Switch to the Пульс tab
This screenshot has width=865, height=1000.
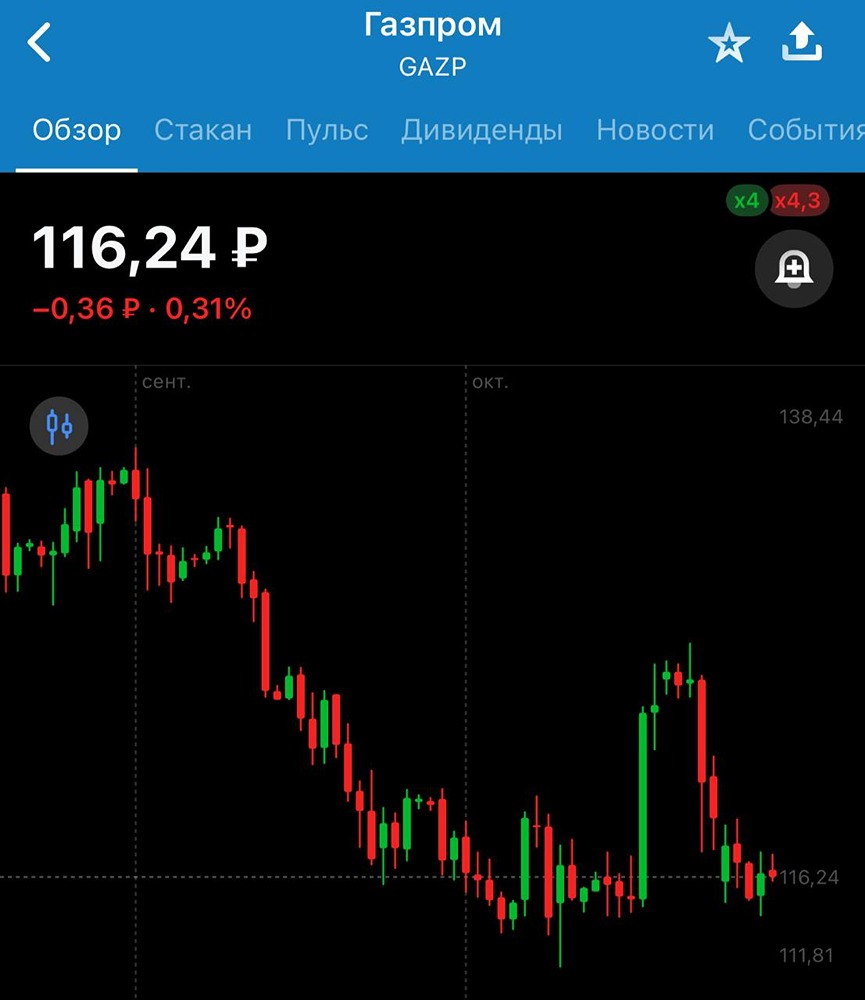point(327,130)
